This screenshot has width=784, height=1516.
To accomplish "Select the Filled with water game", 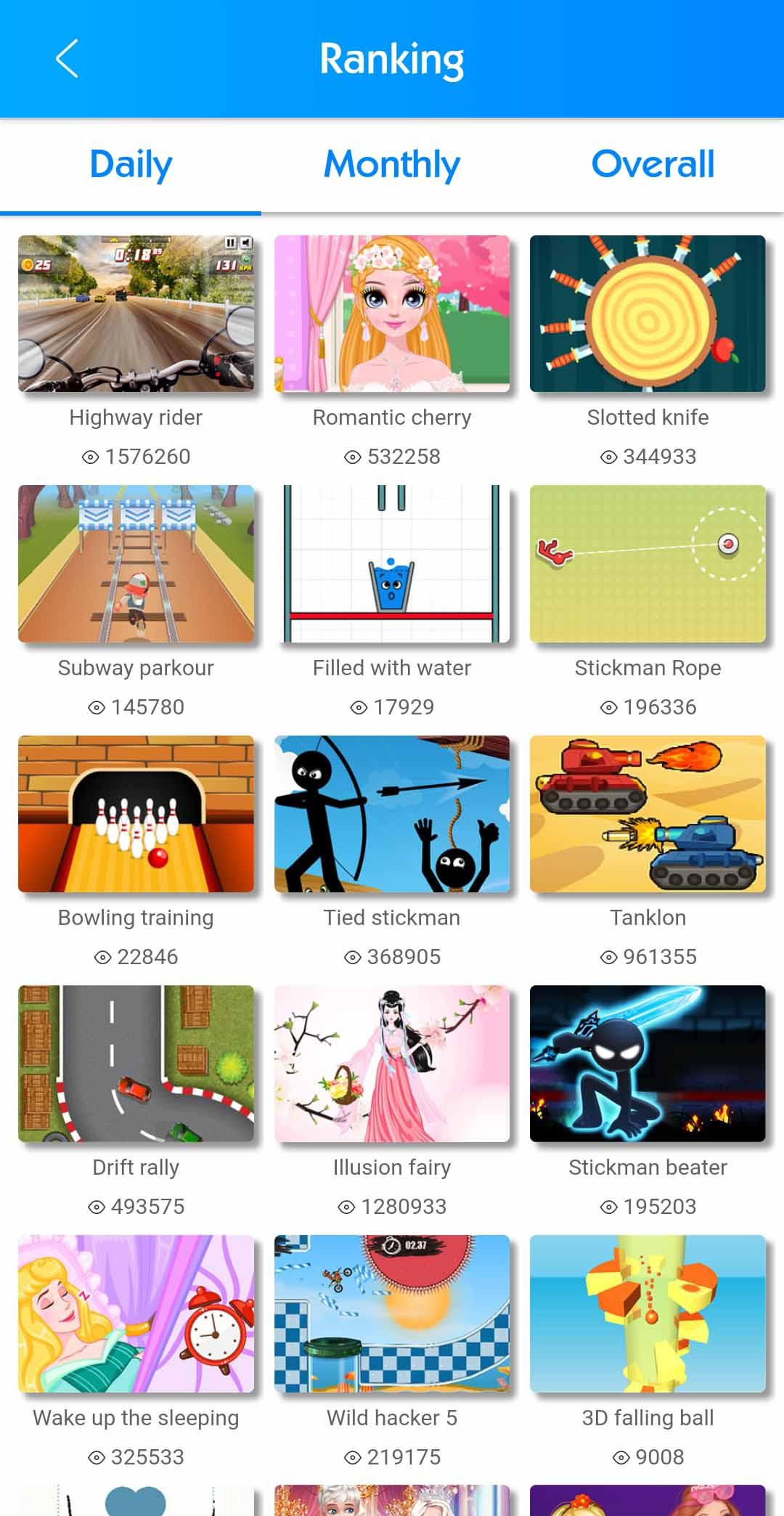I will pyautogui.click(x=393, y=564).
